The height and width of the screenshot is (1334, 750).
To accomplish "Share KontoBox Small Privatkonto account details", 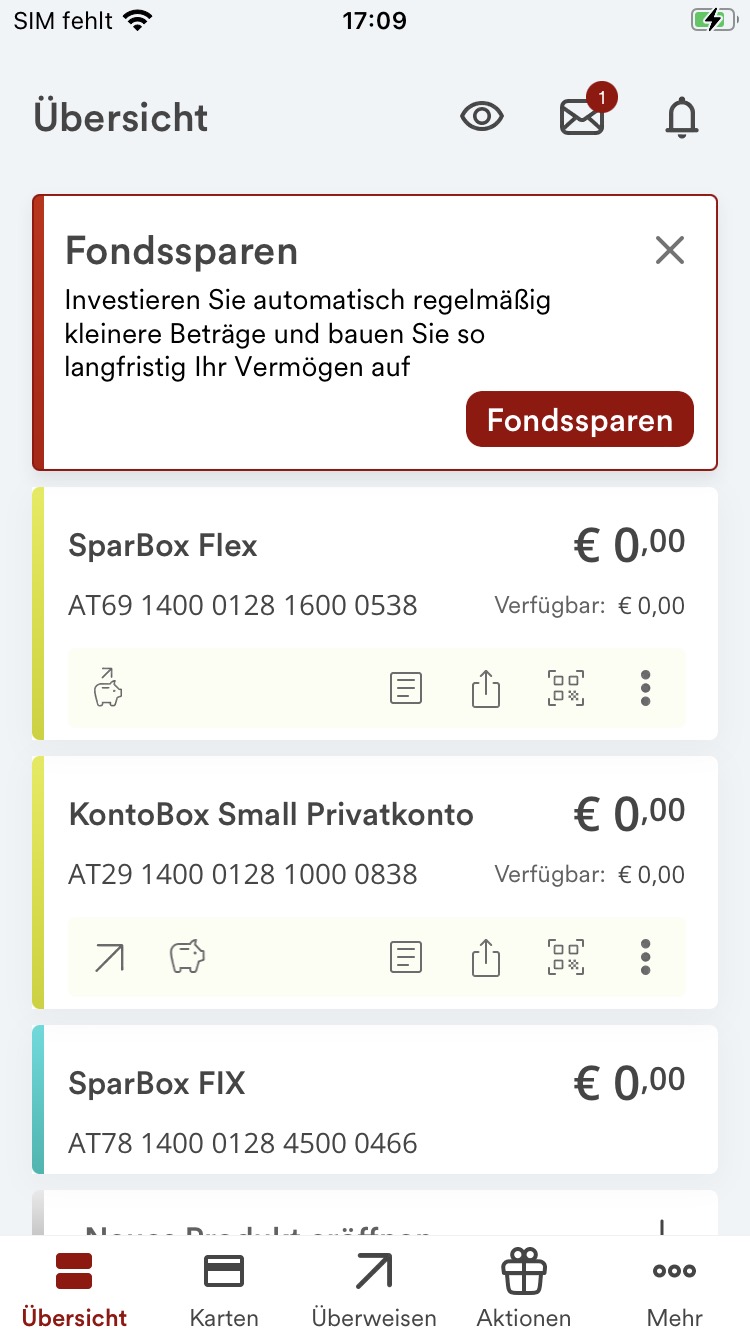I will click(486, 958).
